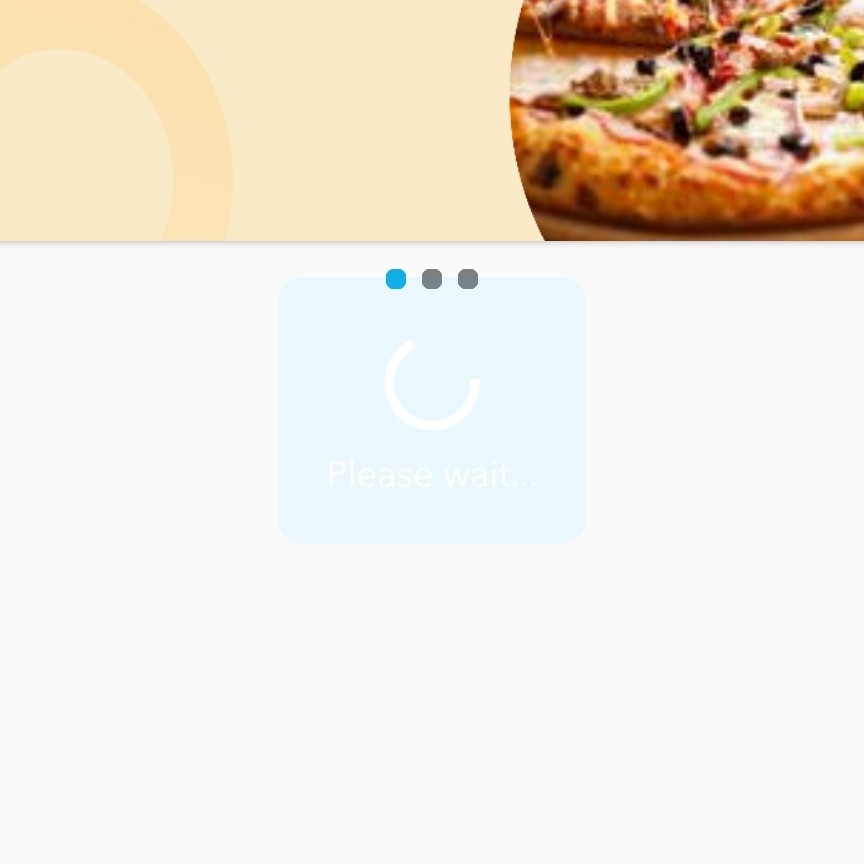Screen dimensions: 864x864
Task: Open the pizza promo banner
Action: pos(432,120)
